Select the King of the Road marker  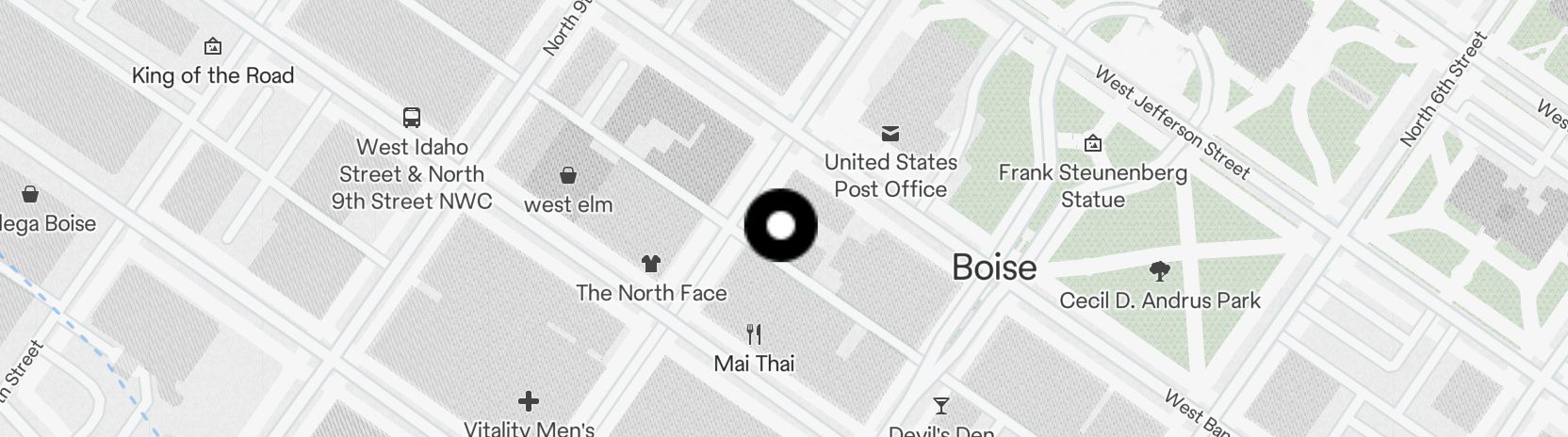tap(213, 46)
